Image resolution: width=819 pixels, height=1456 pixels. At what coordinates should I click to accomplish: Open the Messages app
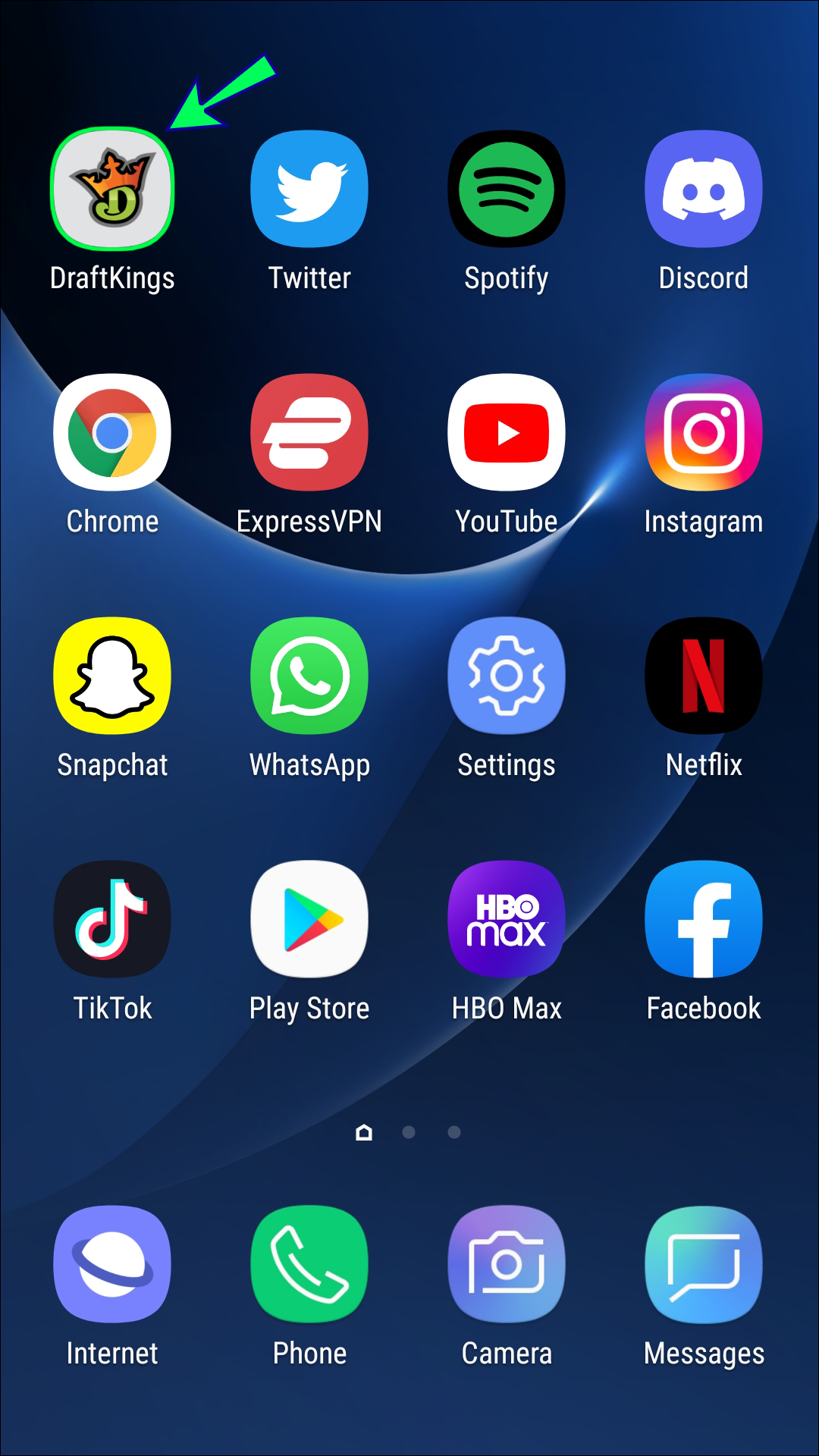[704, 1265]
